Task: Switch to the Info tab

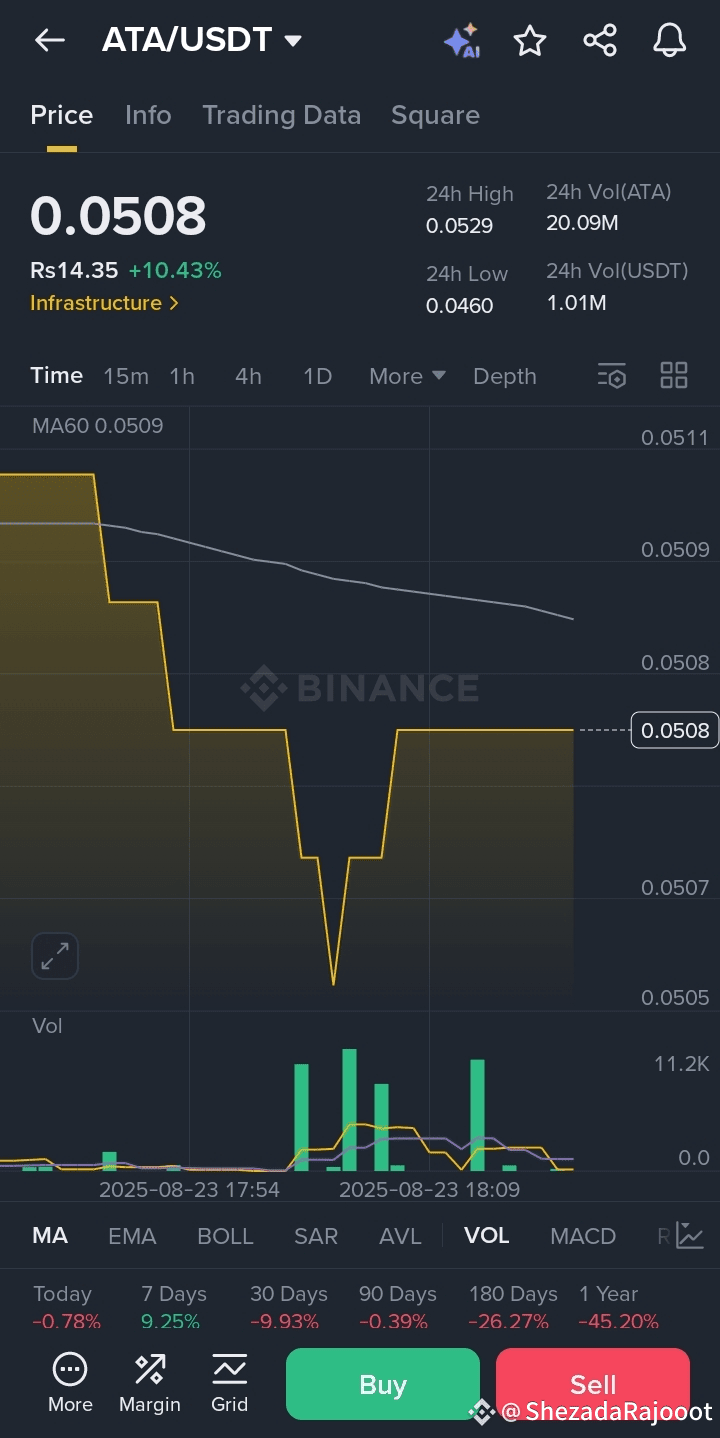Action: (x=148, y=115)
